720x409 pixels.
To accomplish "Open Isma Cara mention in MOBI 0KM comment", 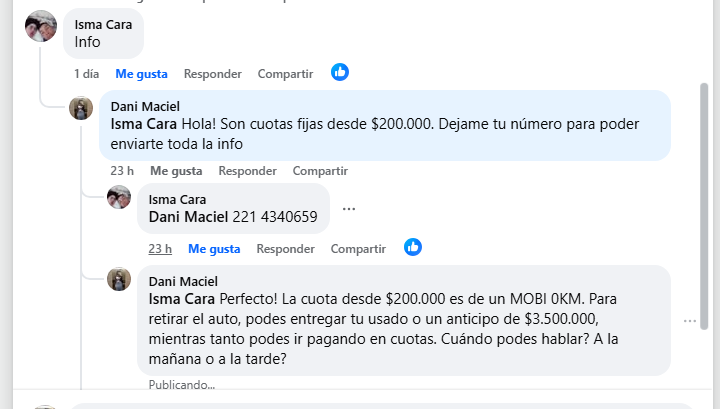I will tap(181, 298).
